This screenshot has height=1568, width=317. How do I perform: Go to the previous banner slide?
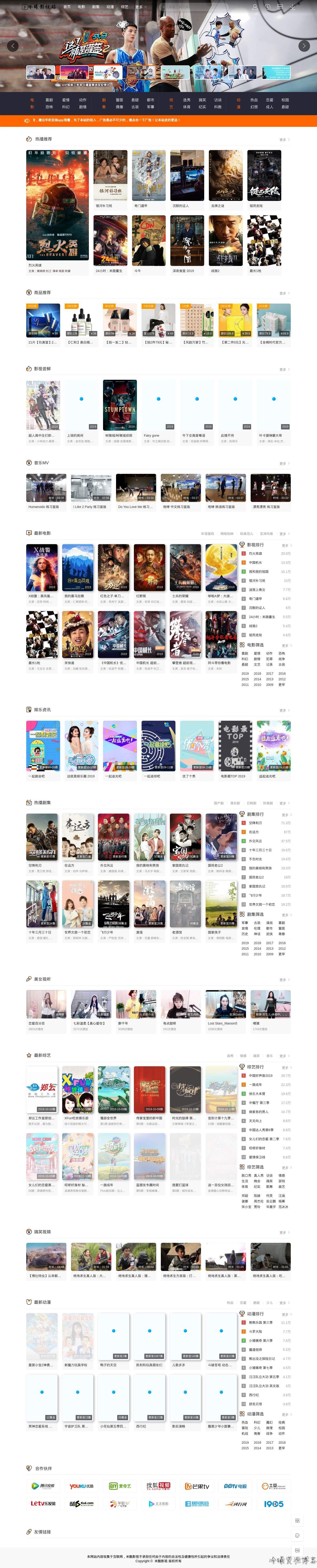pos(13,46)
